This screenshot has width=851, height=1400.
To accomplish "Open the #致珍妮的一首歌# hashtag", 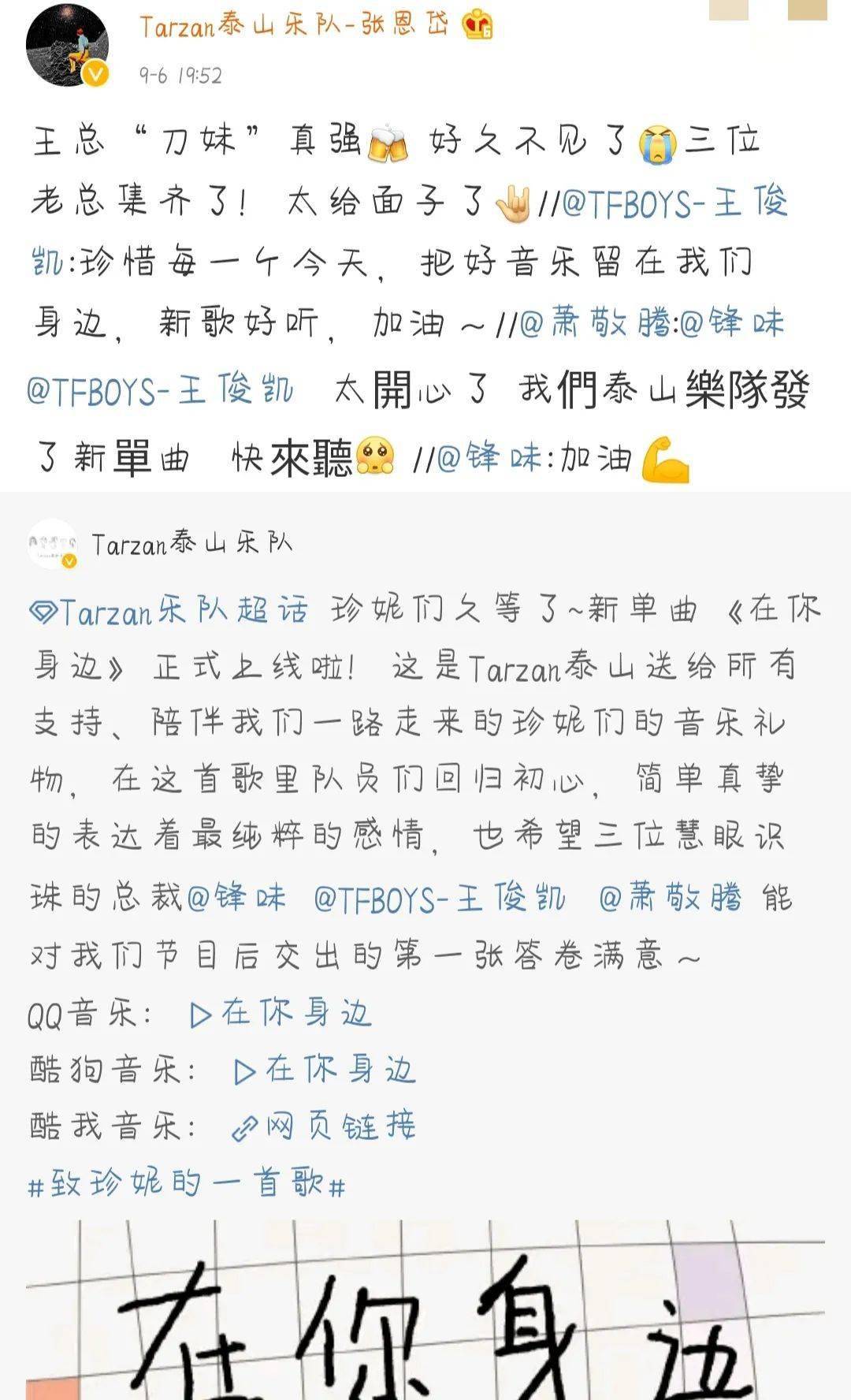I will pos(187,1184).
